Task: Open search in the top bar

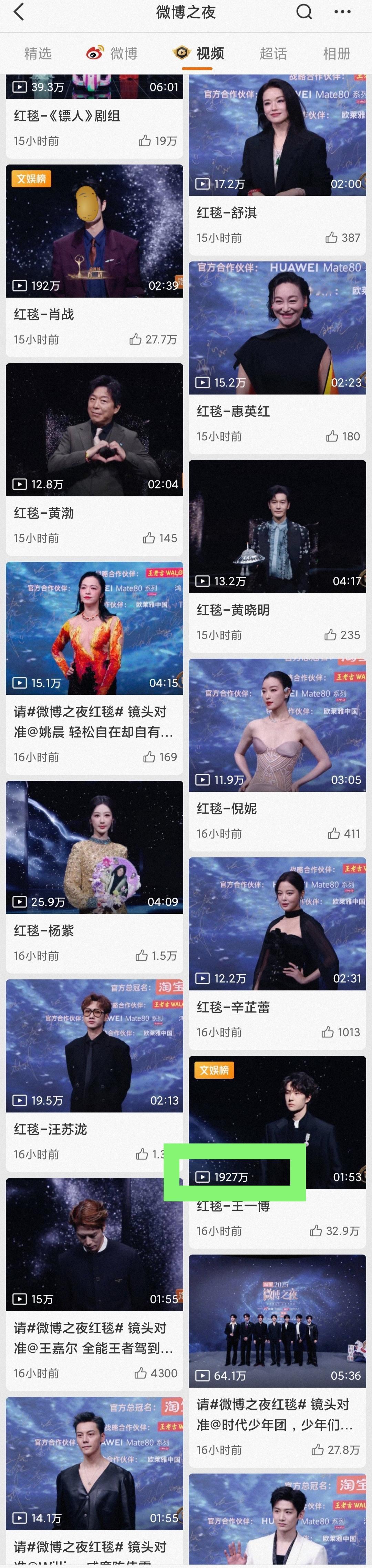Action: coord(304,12)
